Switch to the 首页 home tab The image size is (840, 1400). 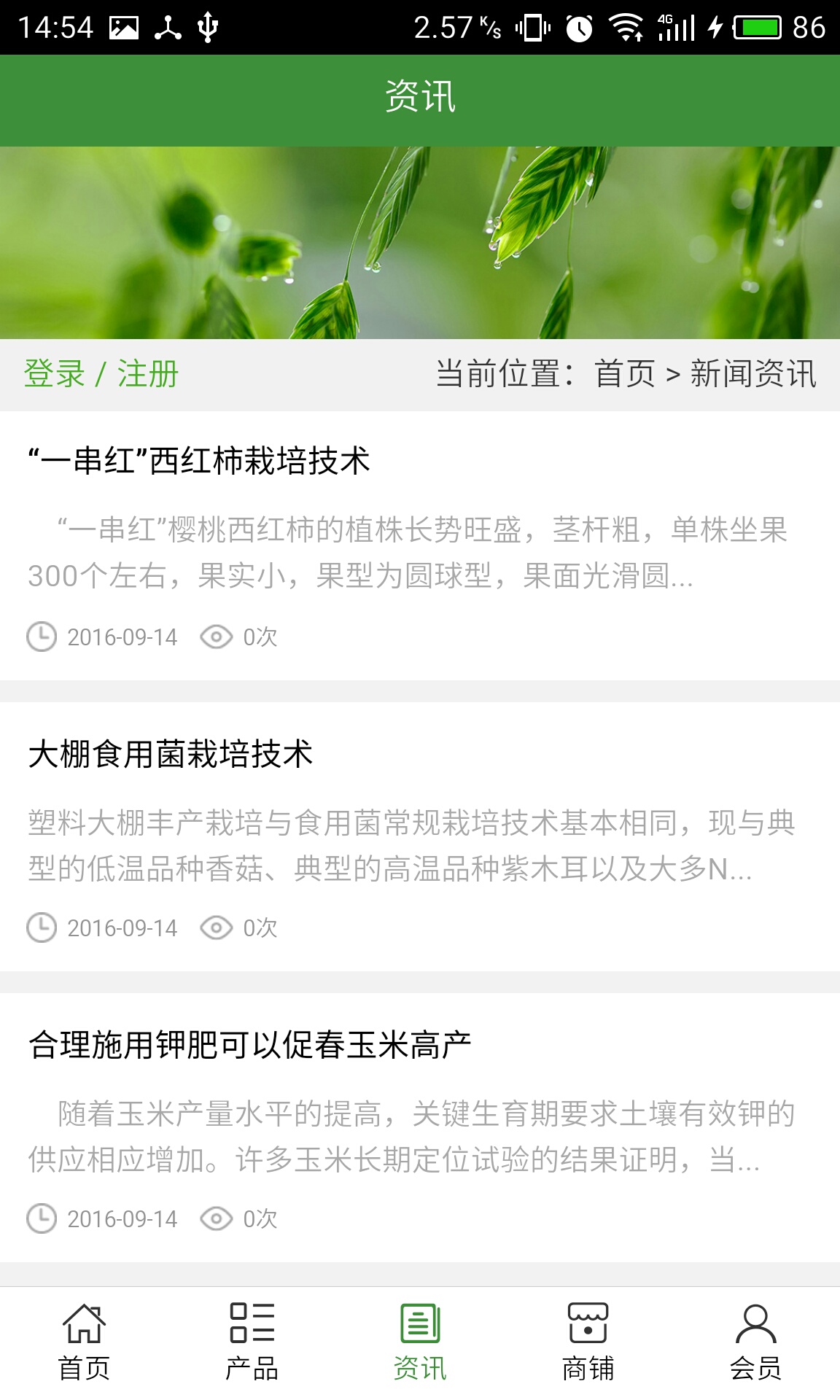click(84, 1342)
